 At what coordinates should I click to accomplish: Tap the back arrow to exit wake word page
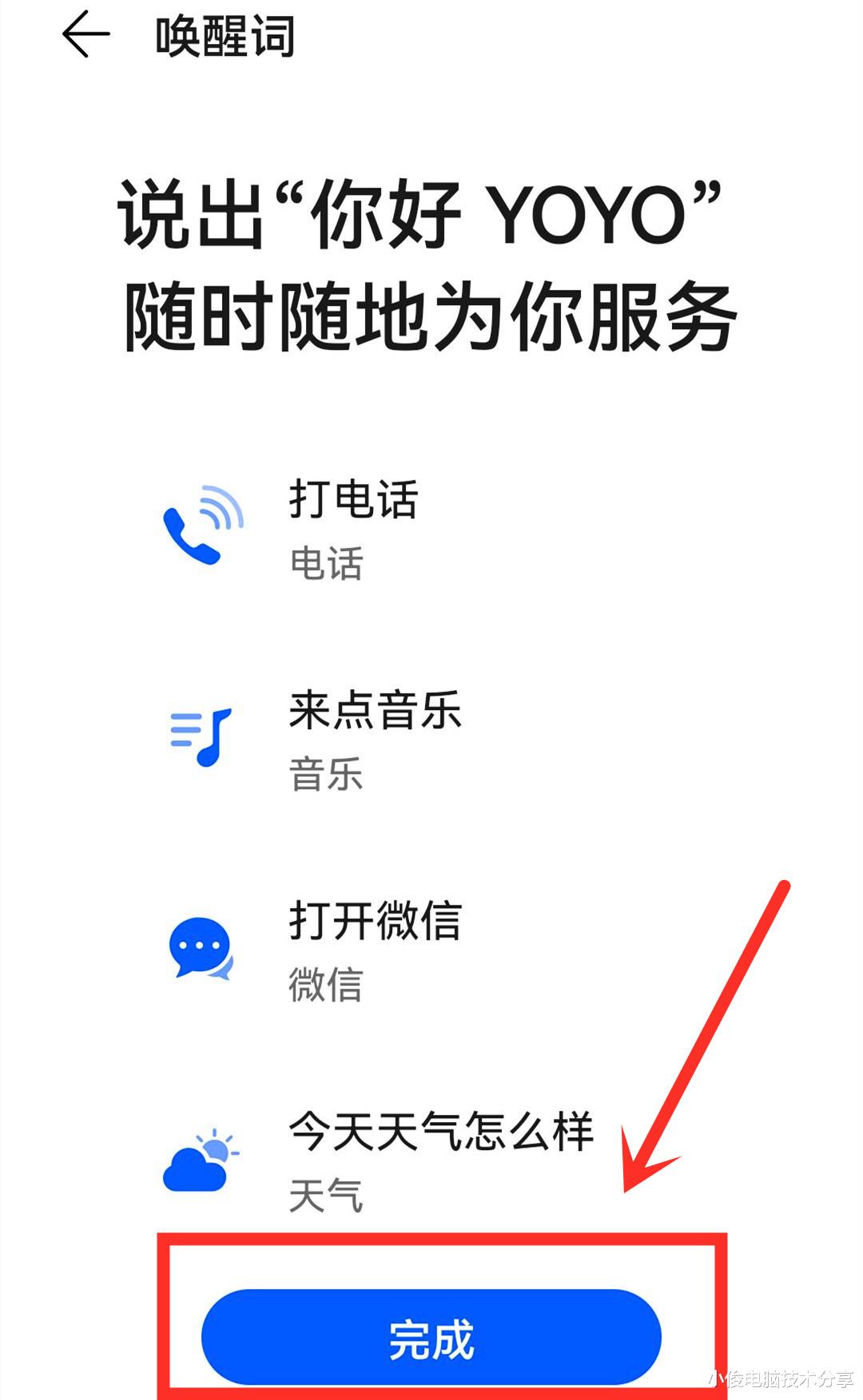pyautogui.click(x=88, y=36)
